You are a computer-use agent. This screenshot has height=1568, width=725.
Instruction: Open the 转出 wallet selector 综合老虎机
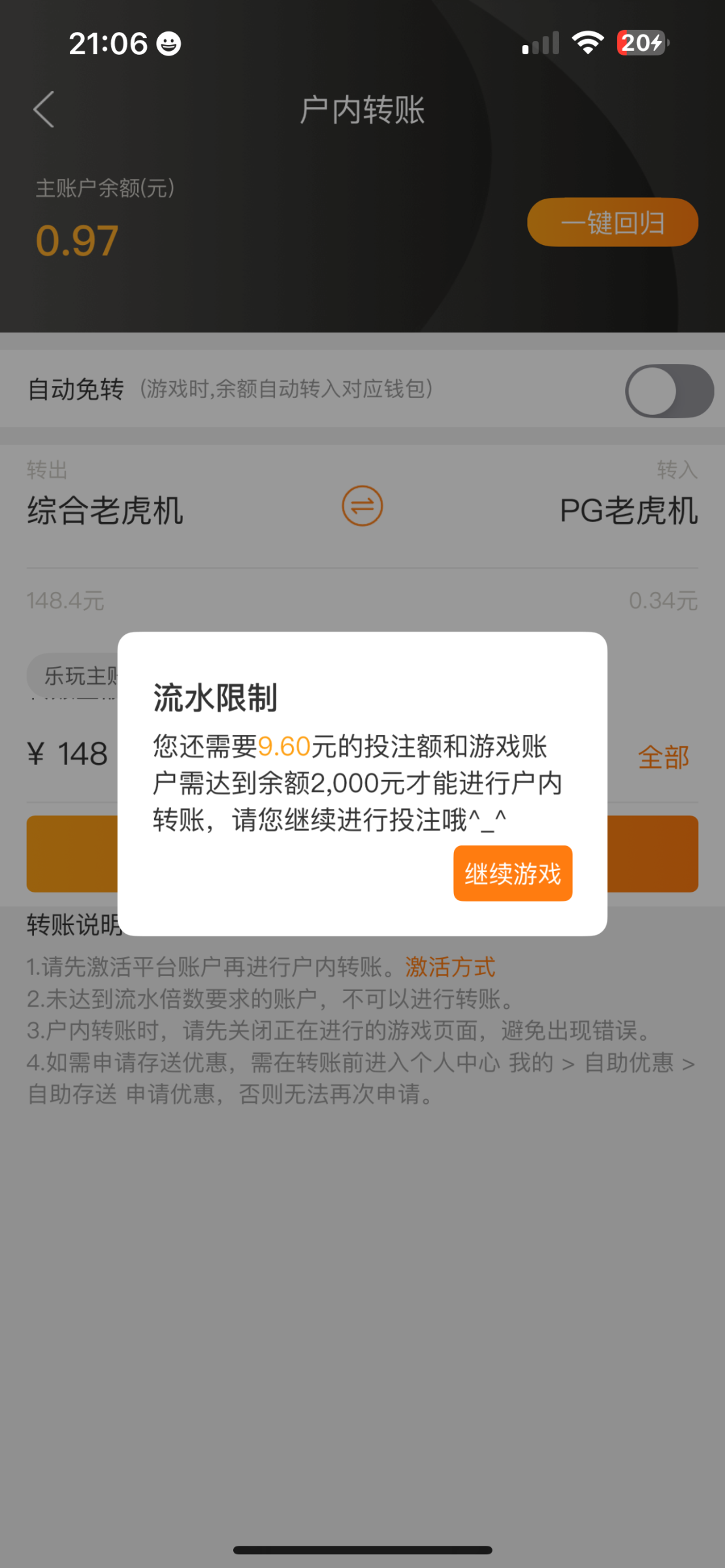pyautogui.click(x=105, y=512)
